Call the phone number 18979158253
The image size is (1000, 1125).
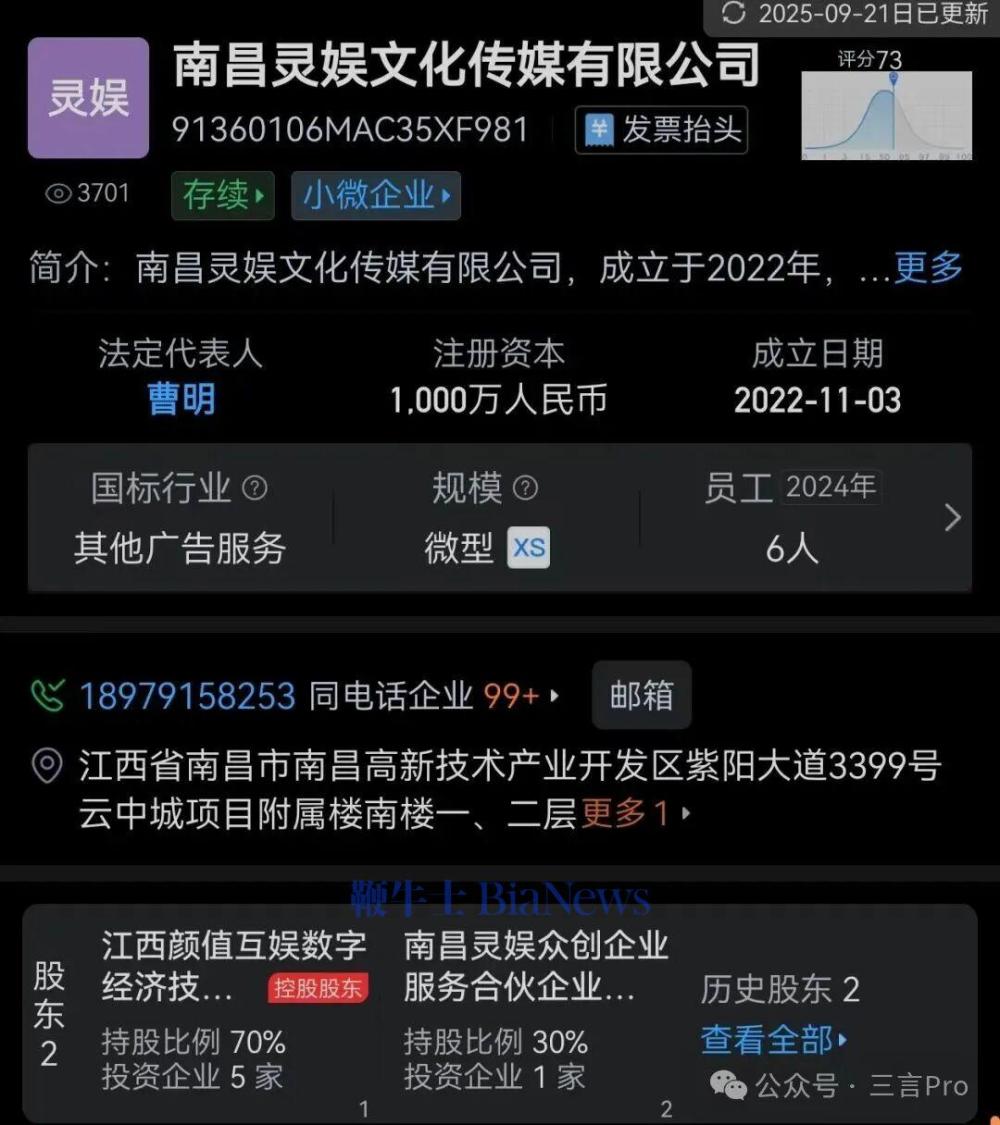[187, 696]
